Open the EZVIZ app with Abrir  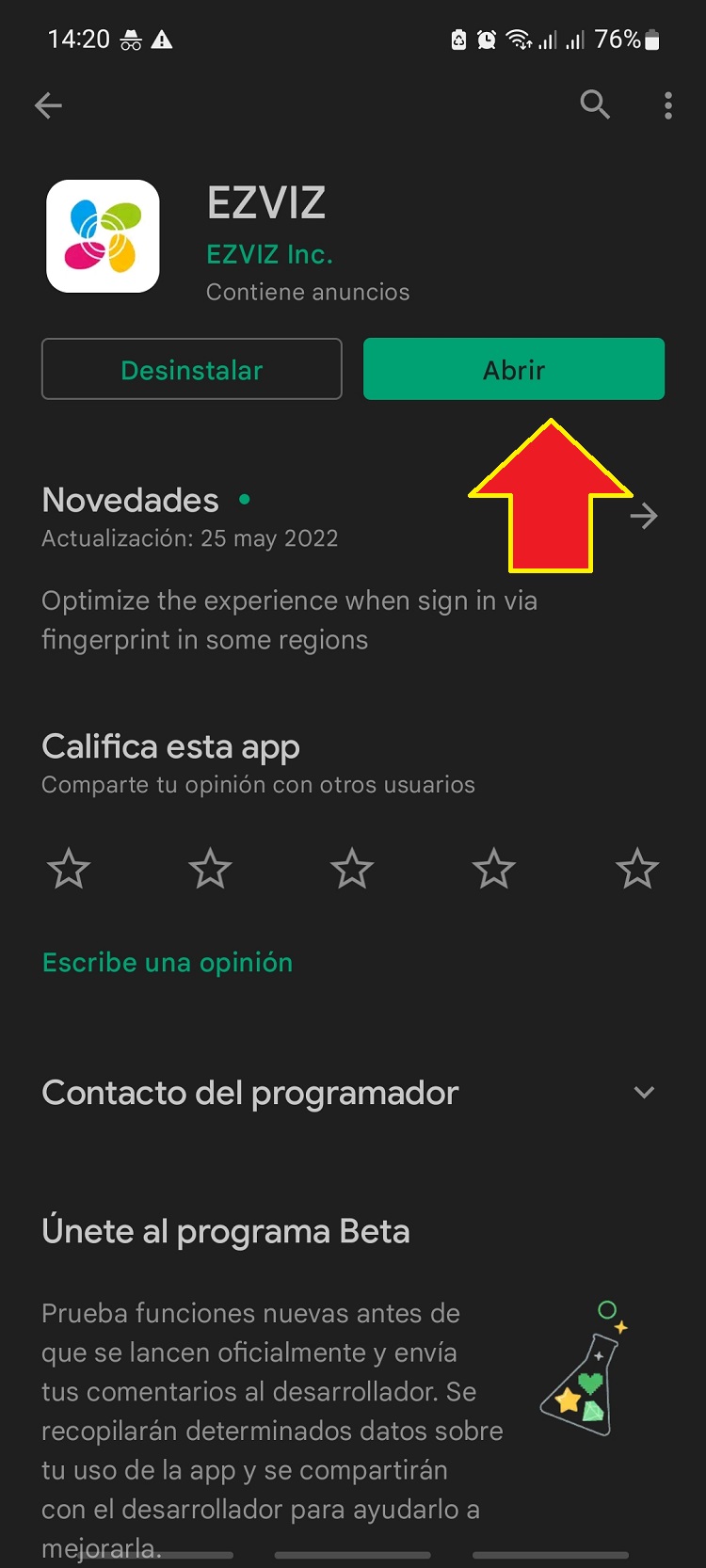coord(514,370)
